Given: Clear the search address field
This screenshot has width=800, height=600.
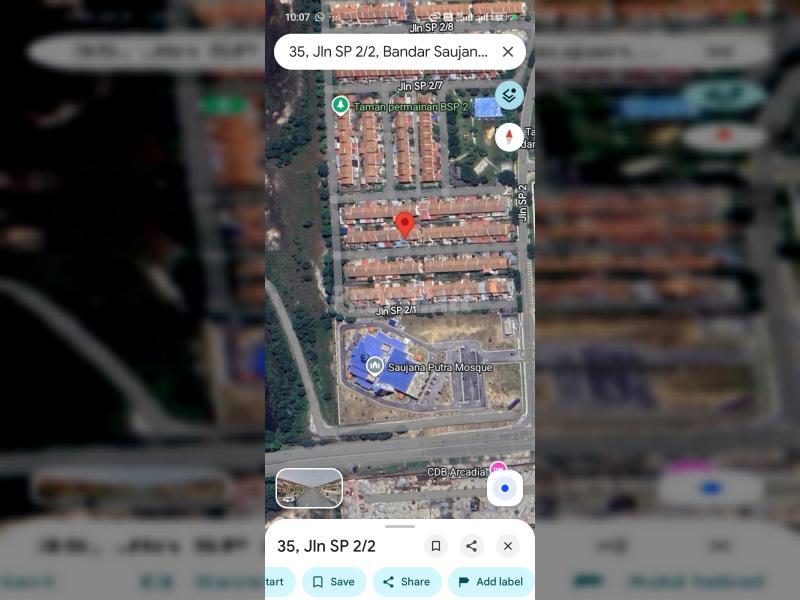Looking at the screenshot, I should pyautogui.click(x=508, y=52).
